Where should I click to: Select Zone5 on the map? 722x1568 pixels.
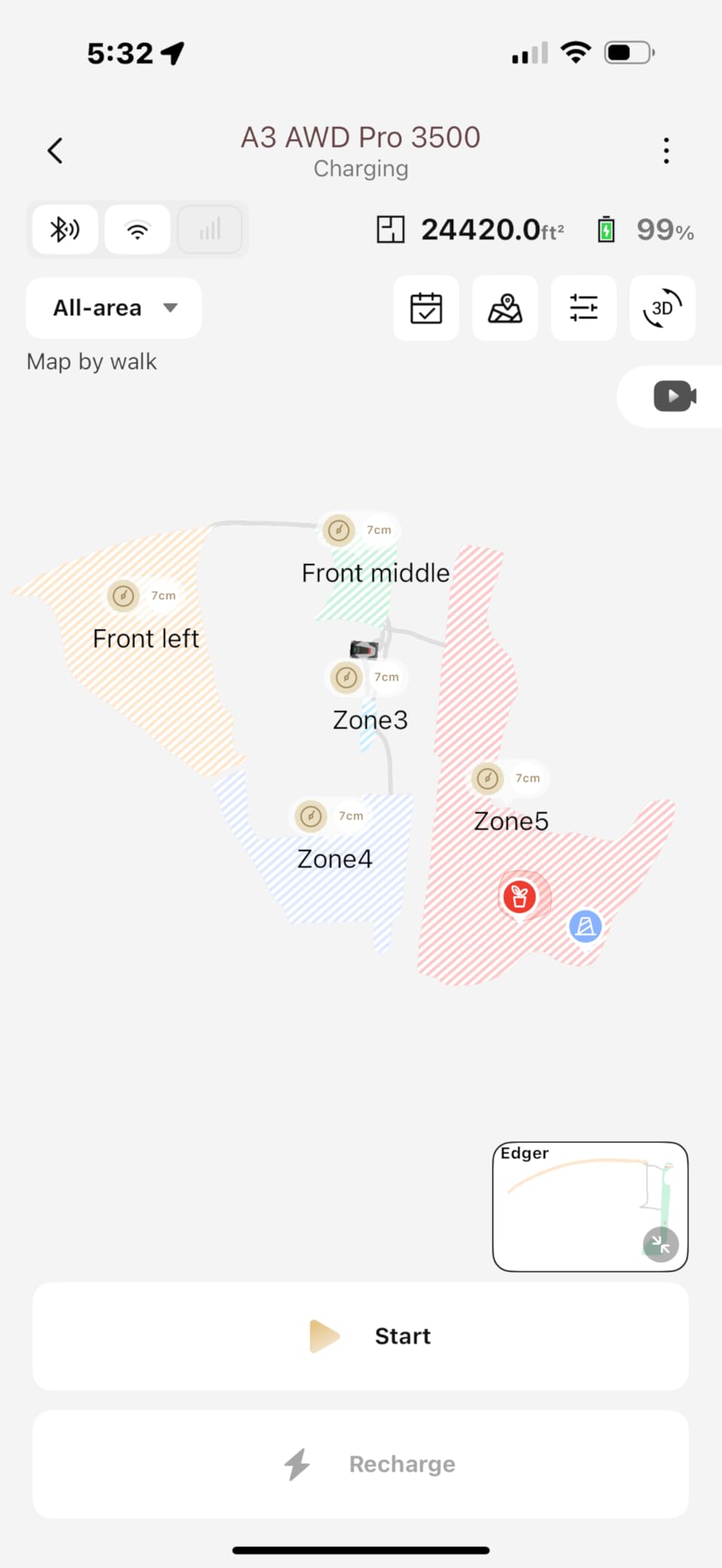point(511,821)
